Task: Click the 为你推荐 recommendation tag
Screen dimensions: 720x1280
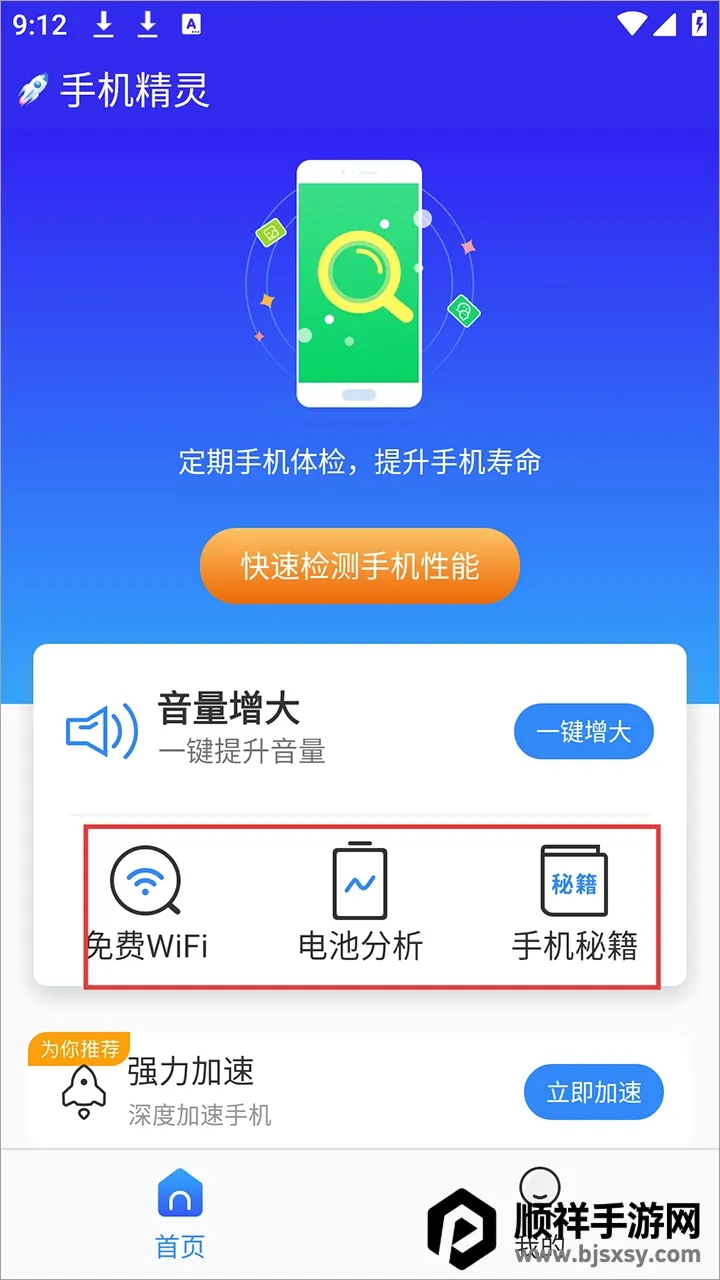Action: (x=82, y=1049)
